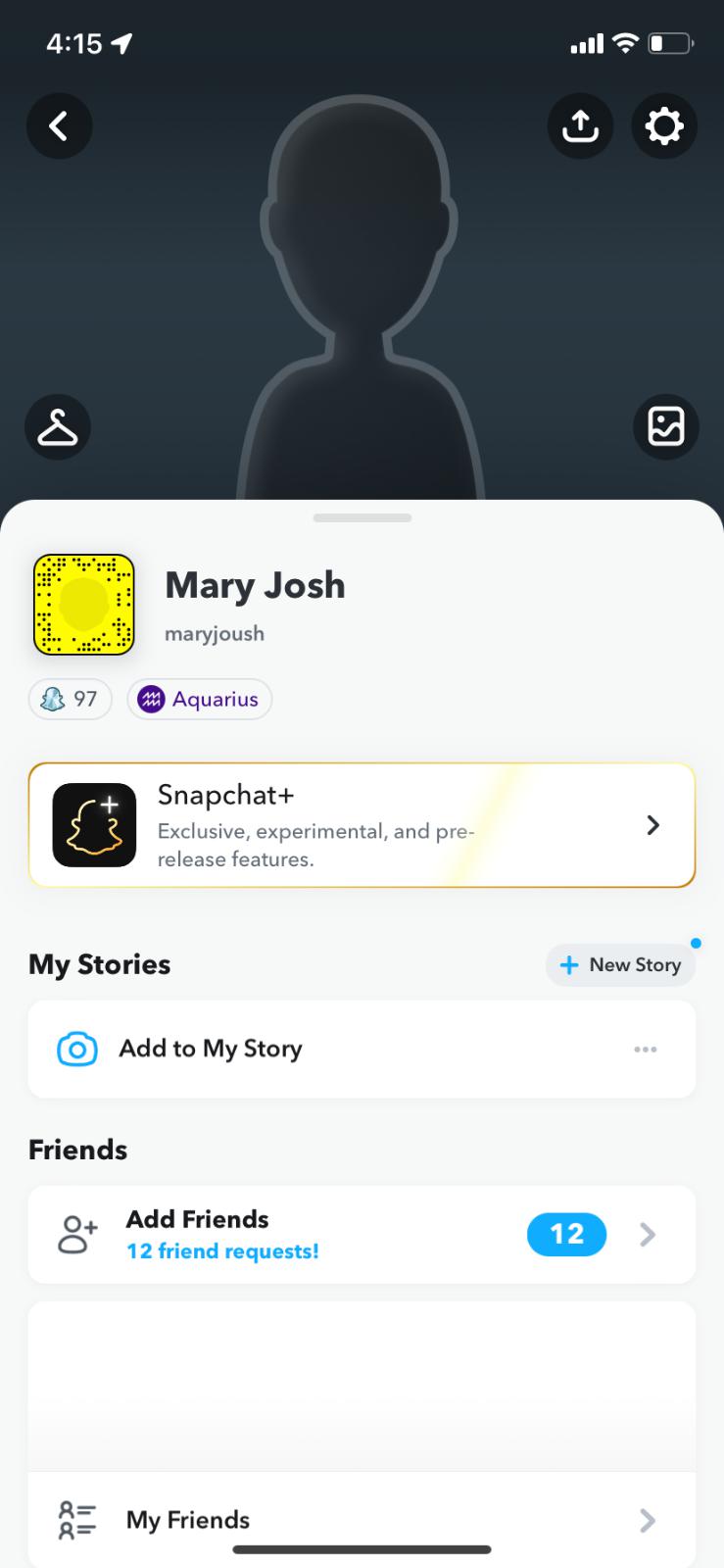
Task: Open the Snapchat+ card
Action: [362, 825]
